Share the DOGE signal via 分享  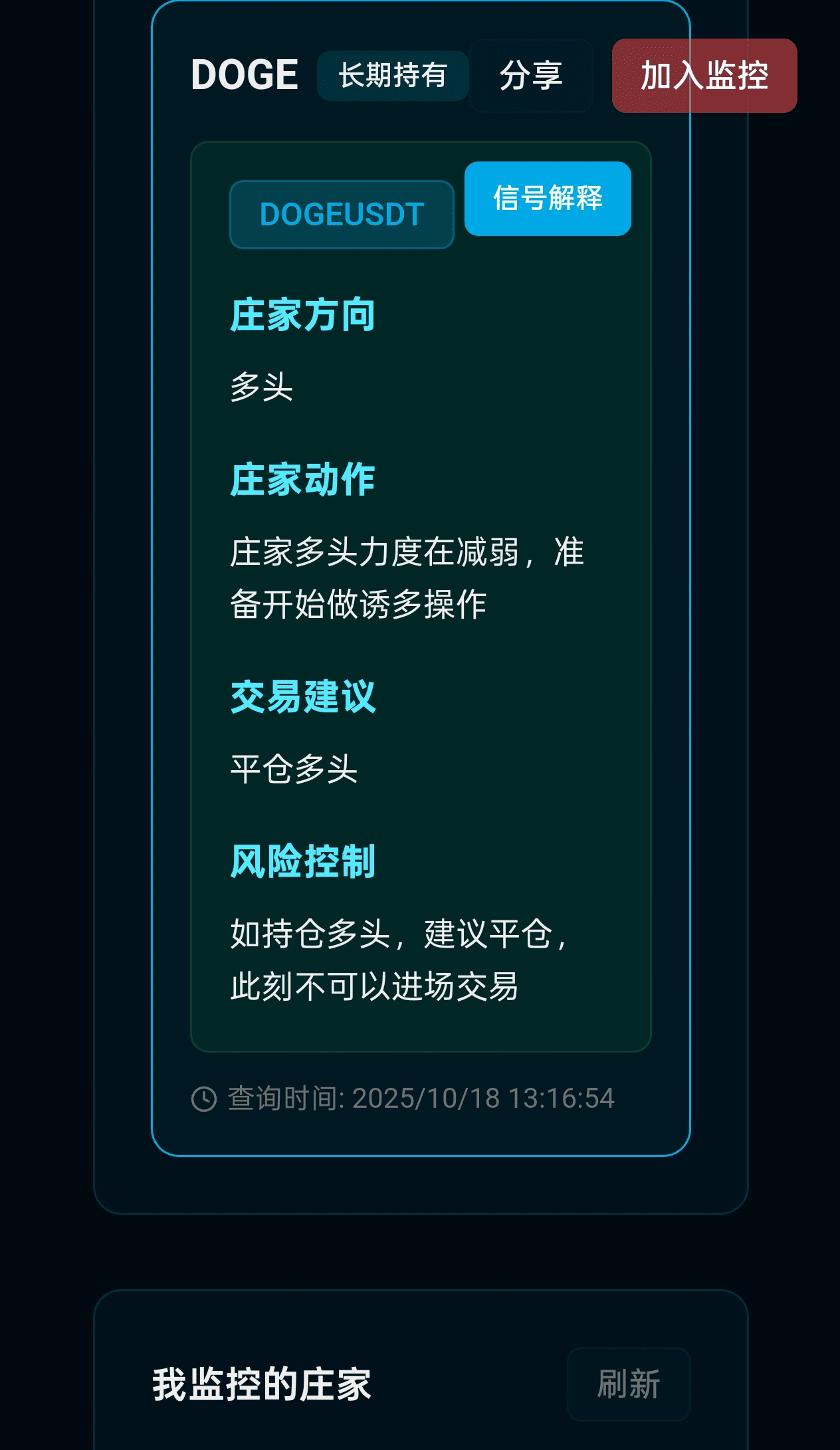[530, 76]
